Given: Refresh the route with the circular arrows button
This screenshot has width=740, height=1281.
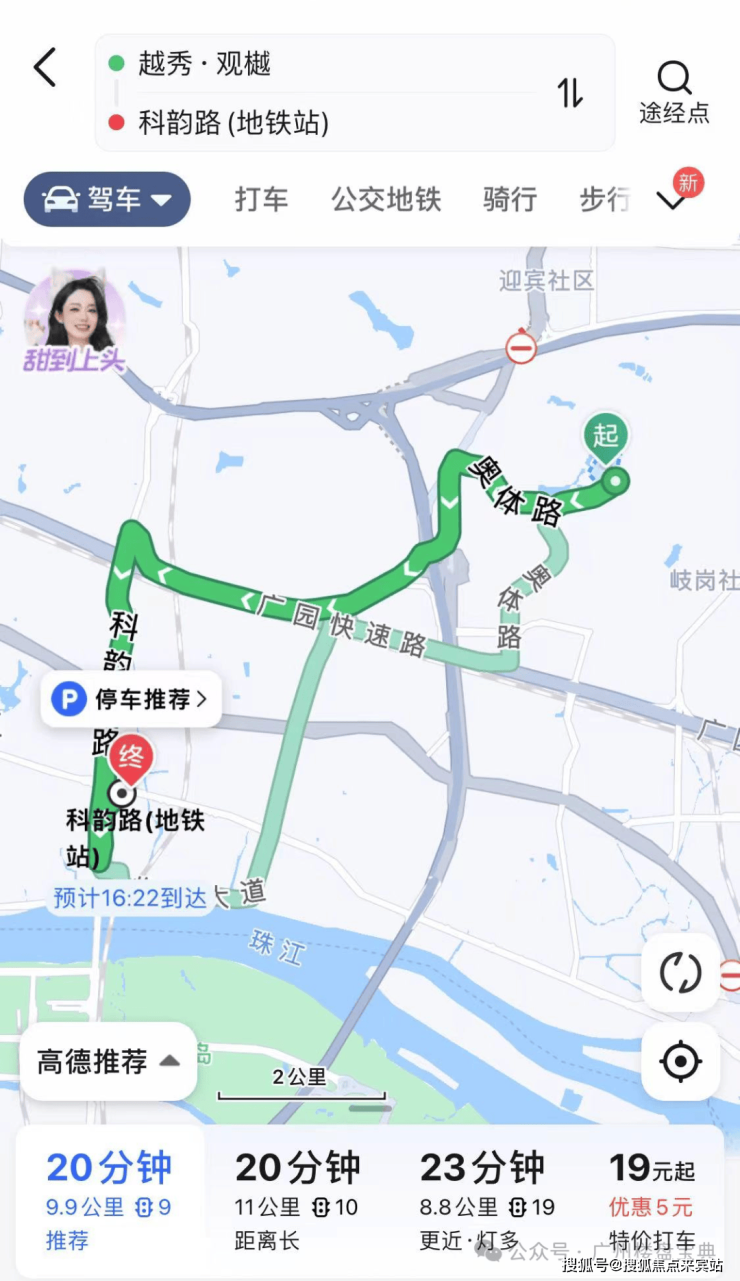Looking at the screenshot, I should [680, 973].
